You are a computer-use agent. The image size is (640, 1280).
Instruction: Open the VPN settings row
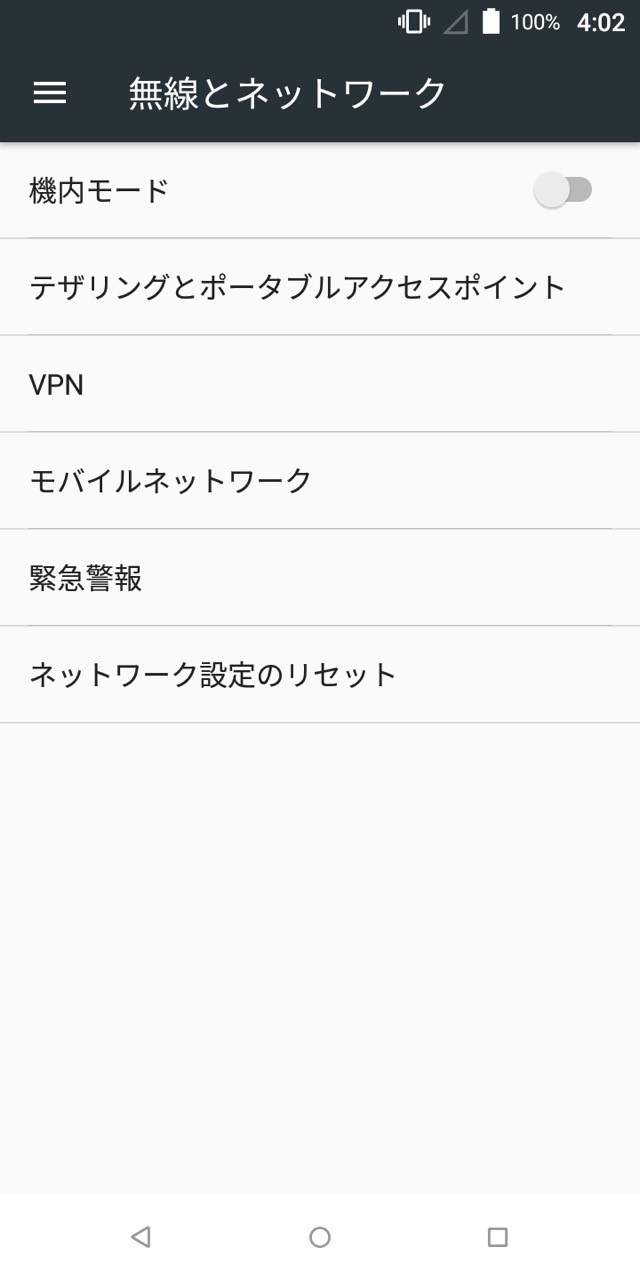320,384
